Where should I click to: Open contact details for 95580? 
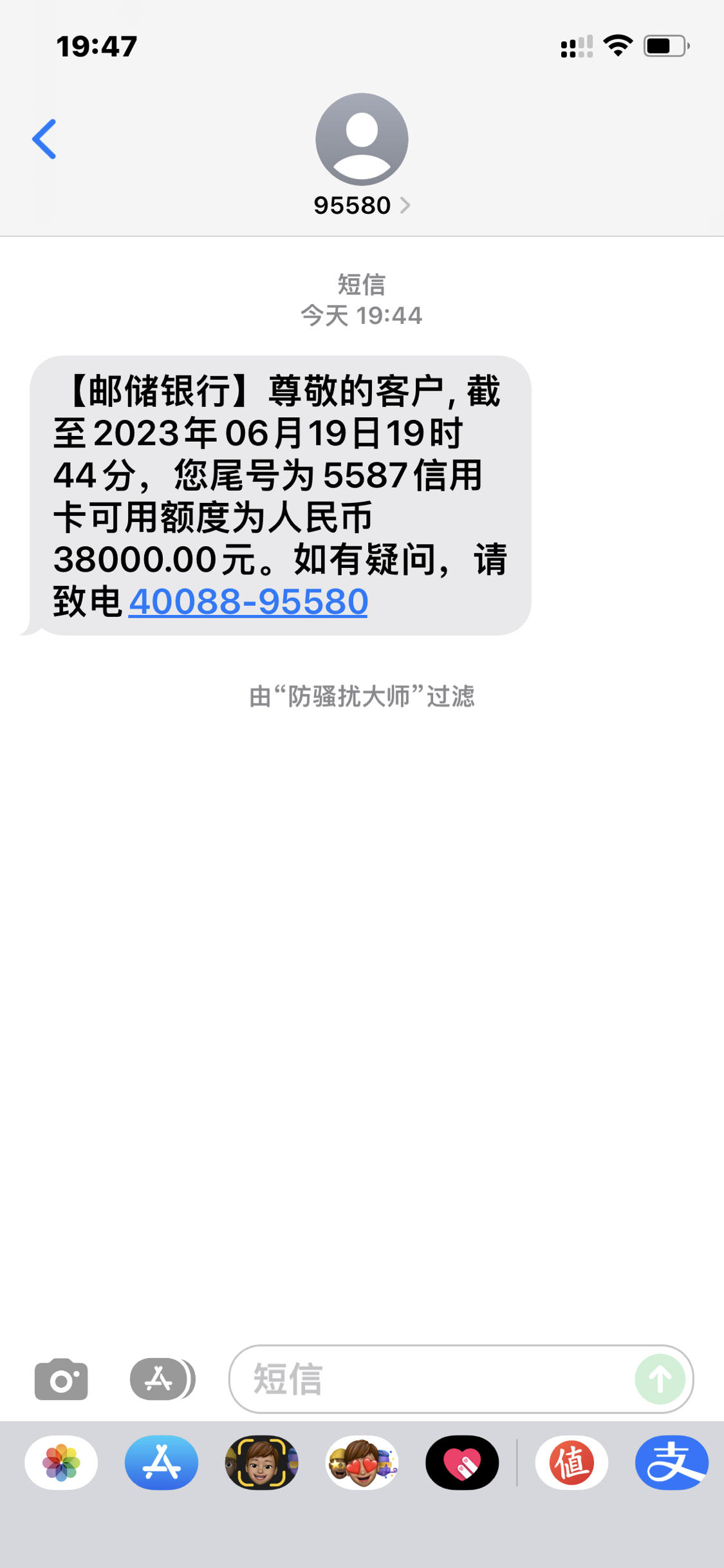tap(361, 205)
